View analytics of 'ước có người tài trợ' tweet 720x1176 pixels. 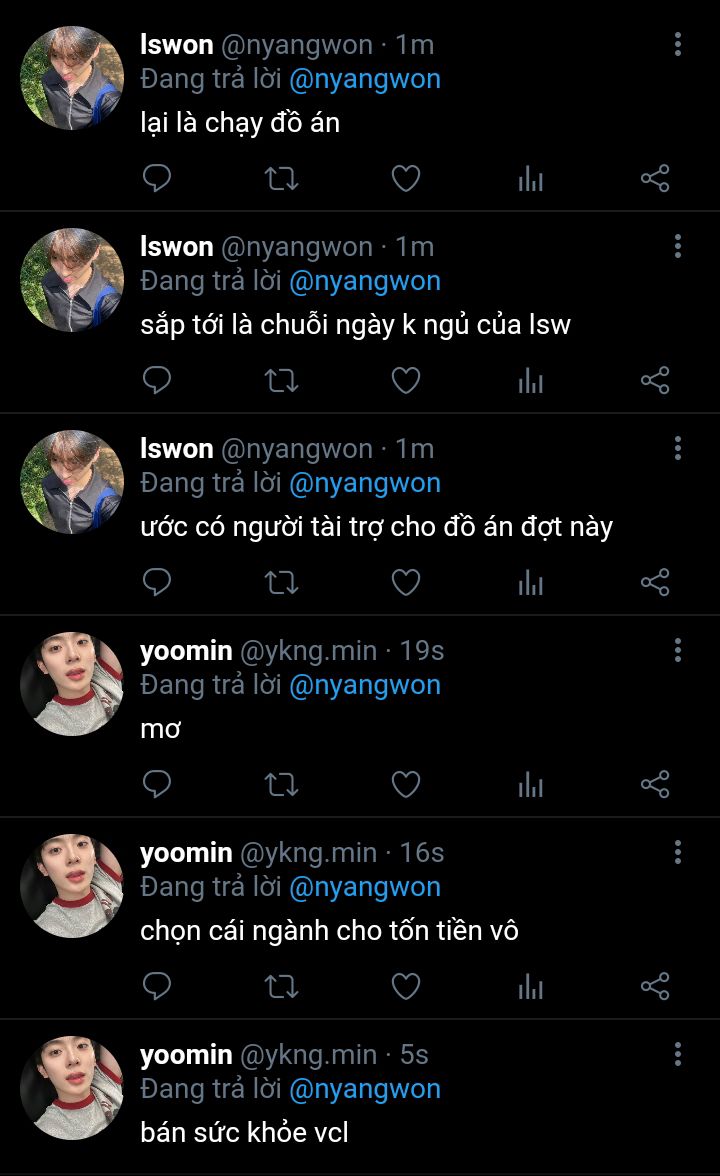(530, 583)
